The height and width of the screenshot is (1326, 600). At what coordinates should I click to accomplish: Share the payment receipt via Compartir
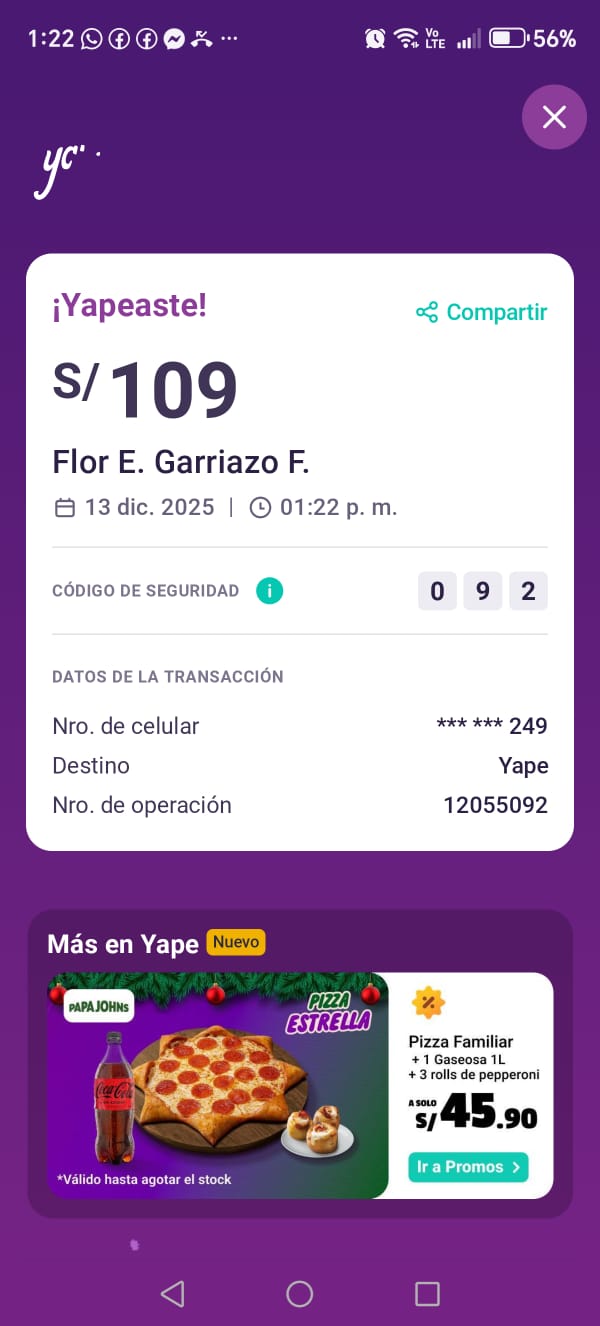[482, 312]
